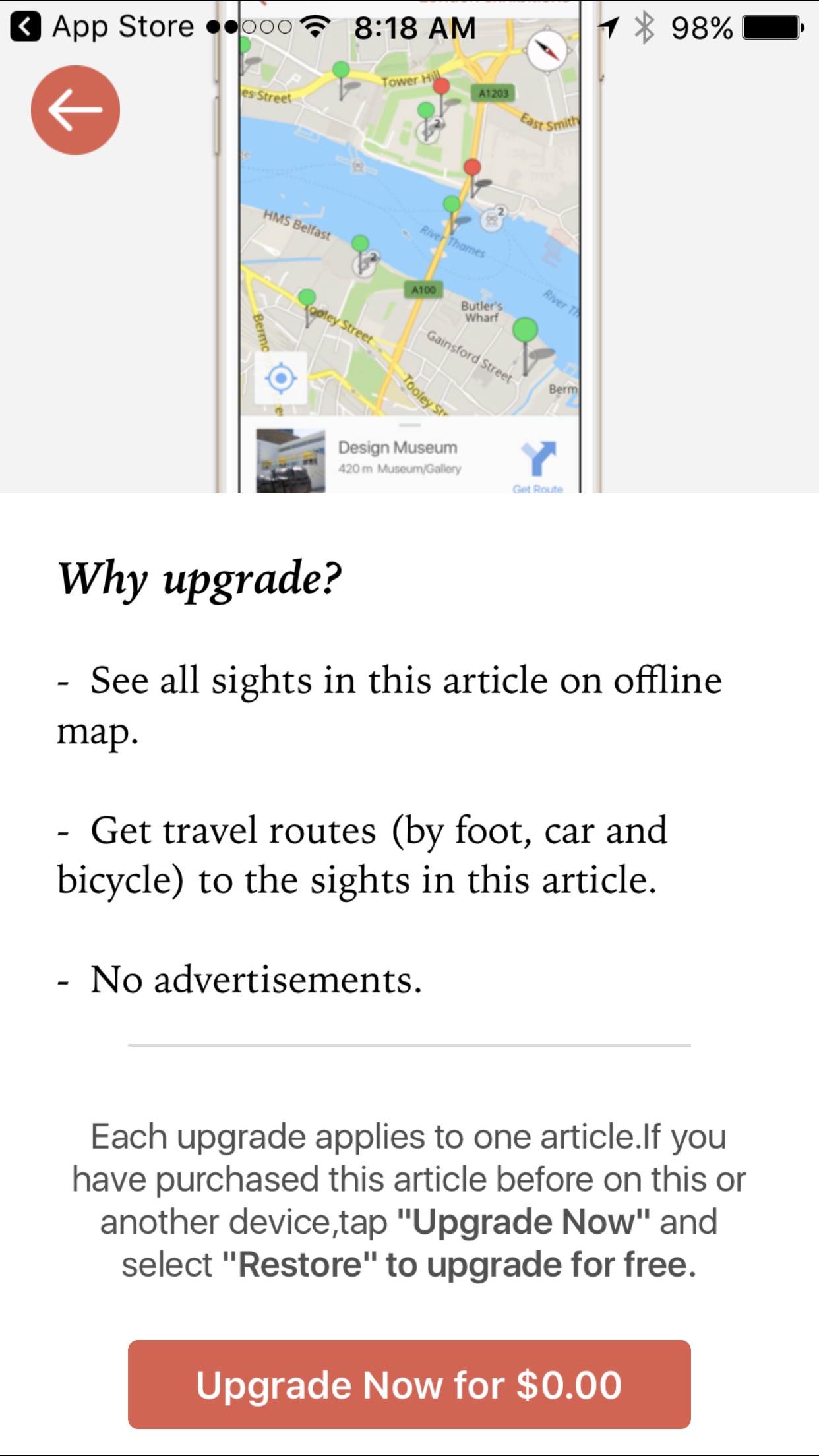Tap the location services arrow in the status bar

tap(607, 26)
